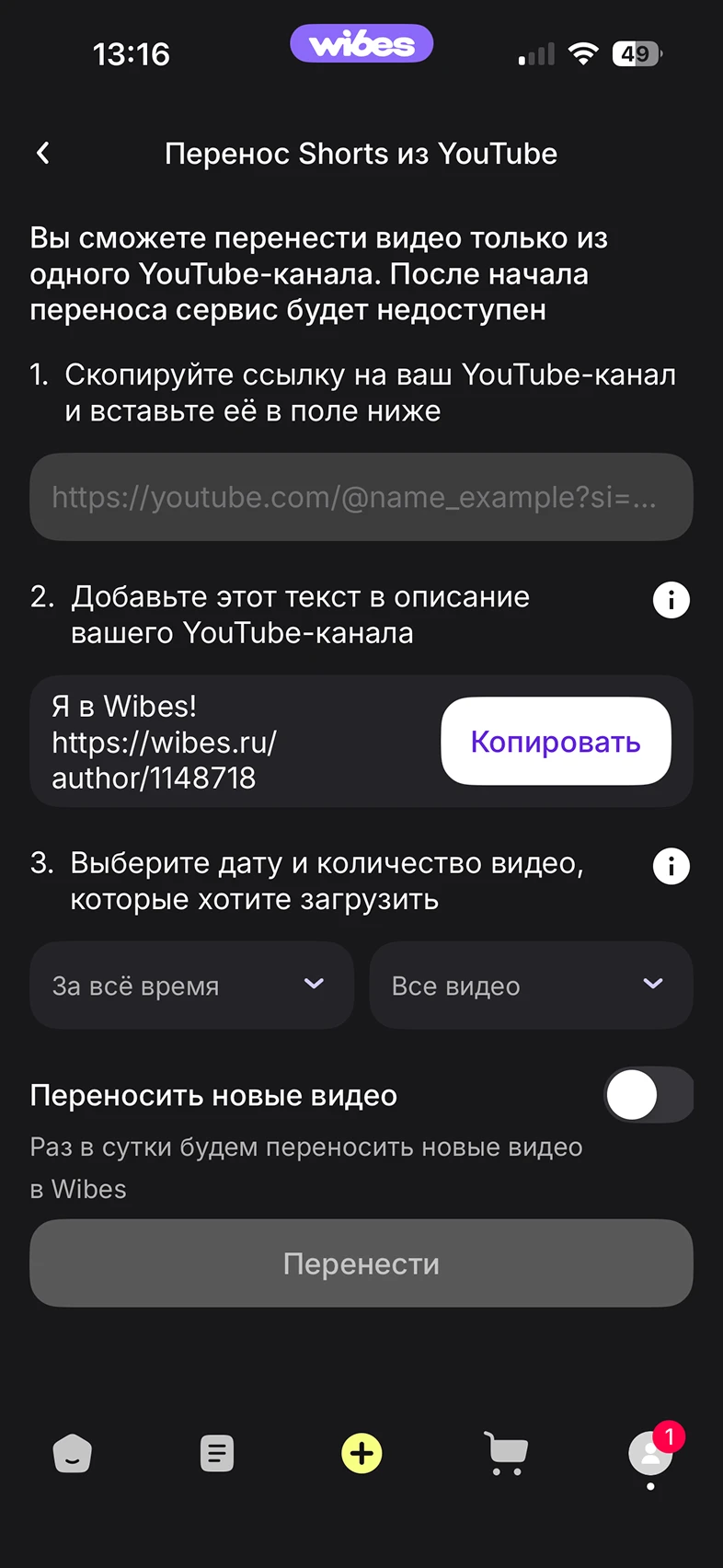Return to the previous screen

(x=42, y=153)
